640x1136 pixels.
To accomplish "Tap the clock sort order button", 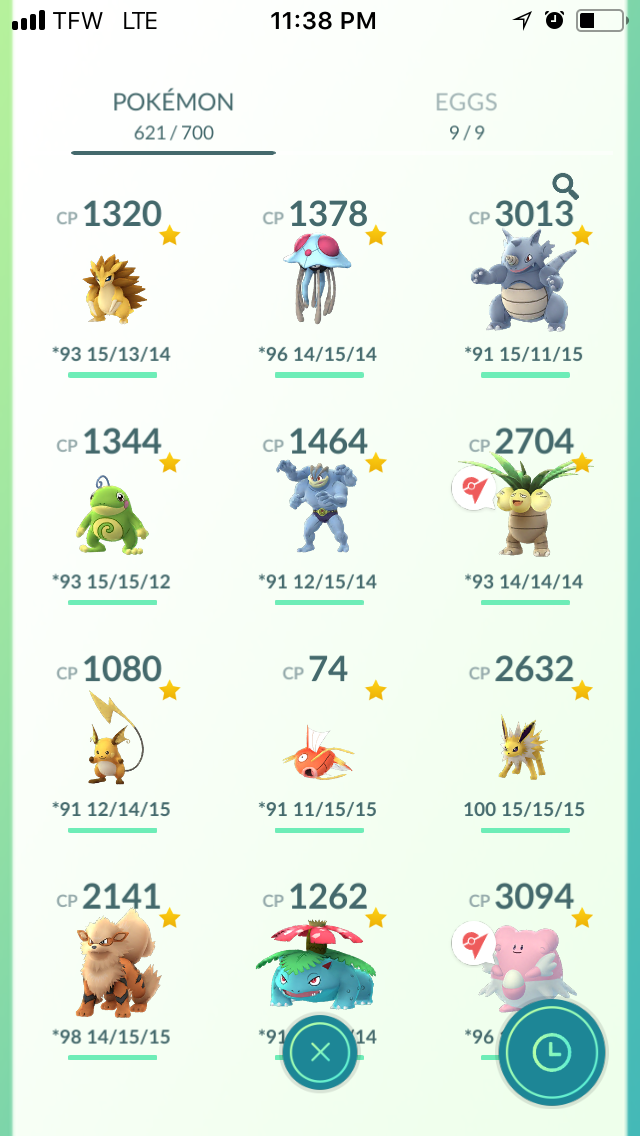I will click(552, 1051).
